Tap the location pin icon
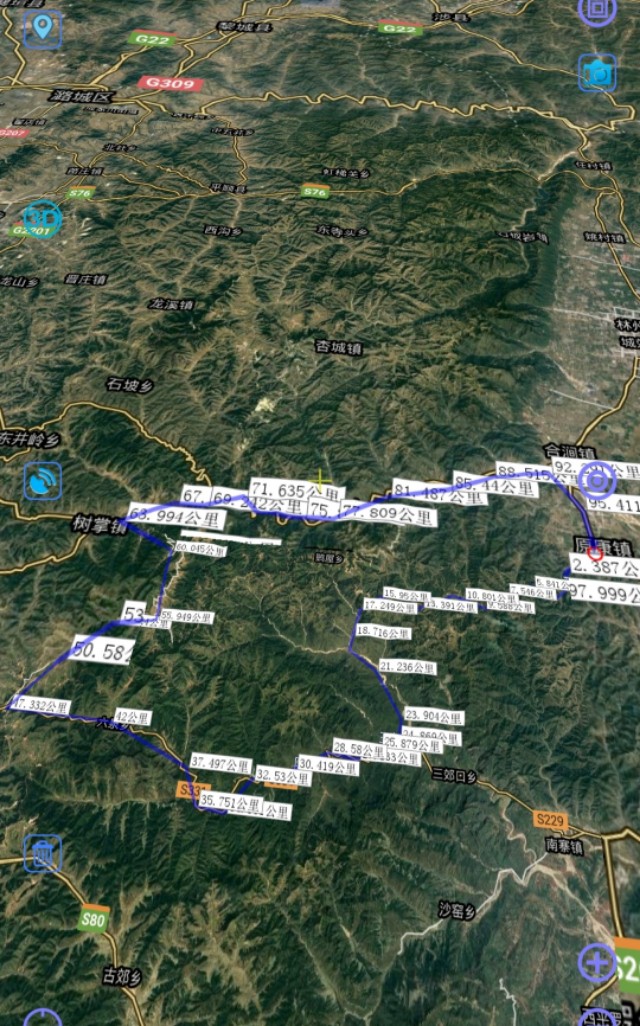This screenshot has height=1026, width=640. pyautogui.click(x=42, y=28)
